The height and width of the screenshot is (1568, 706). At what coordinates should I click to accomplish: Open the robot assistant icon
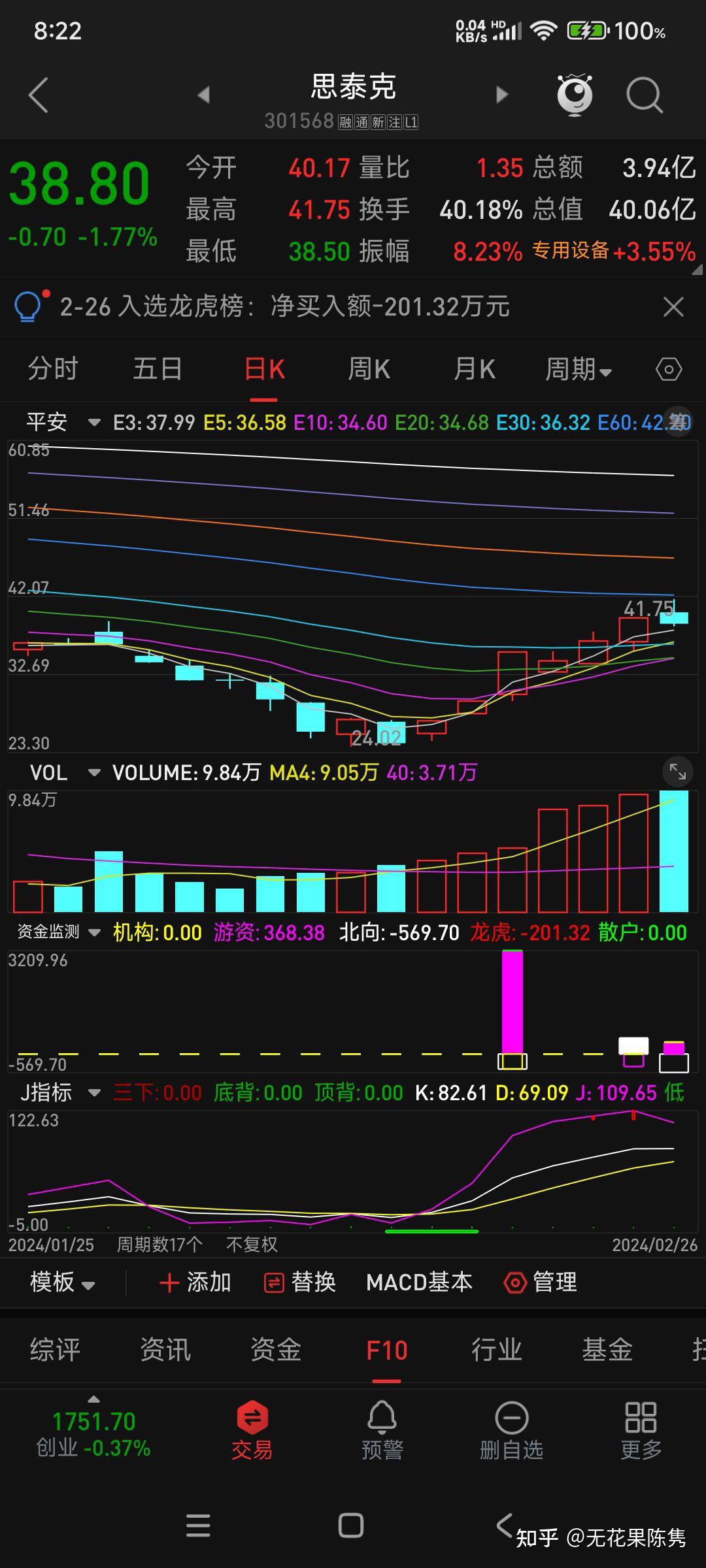pos(575,95)
